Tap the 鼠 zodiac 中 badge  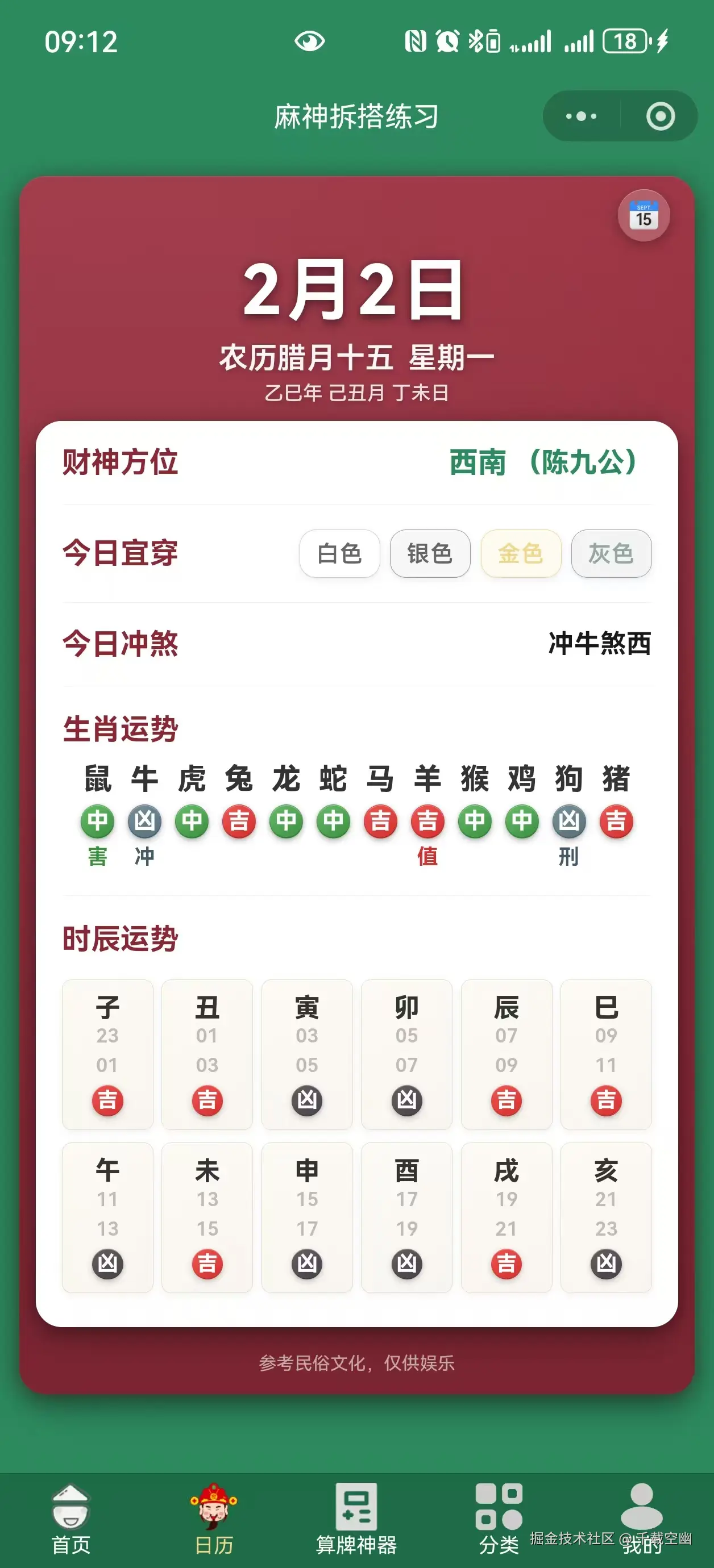pos(96,821)
